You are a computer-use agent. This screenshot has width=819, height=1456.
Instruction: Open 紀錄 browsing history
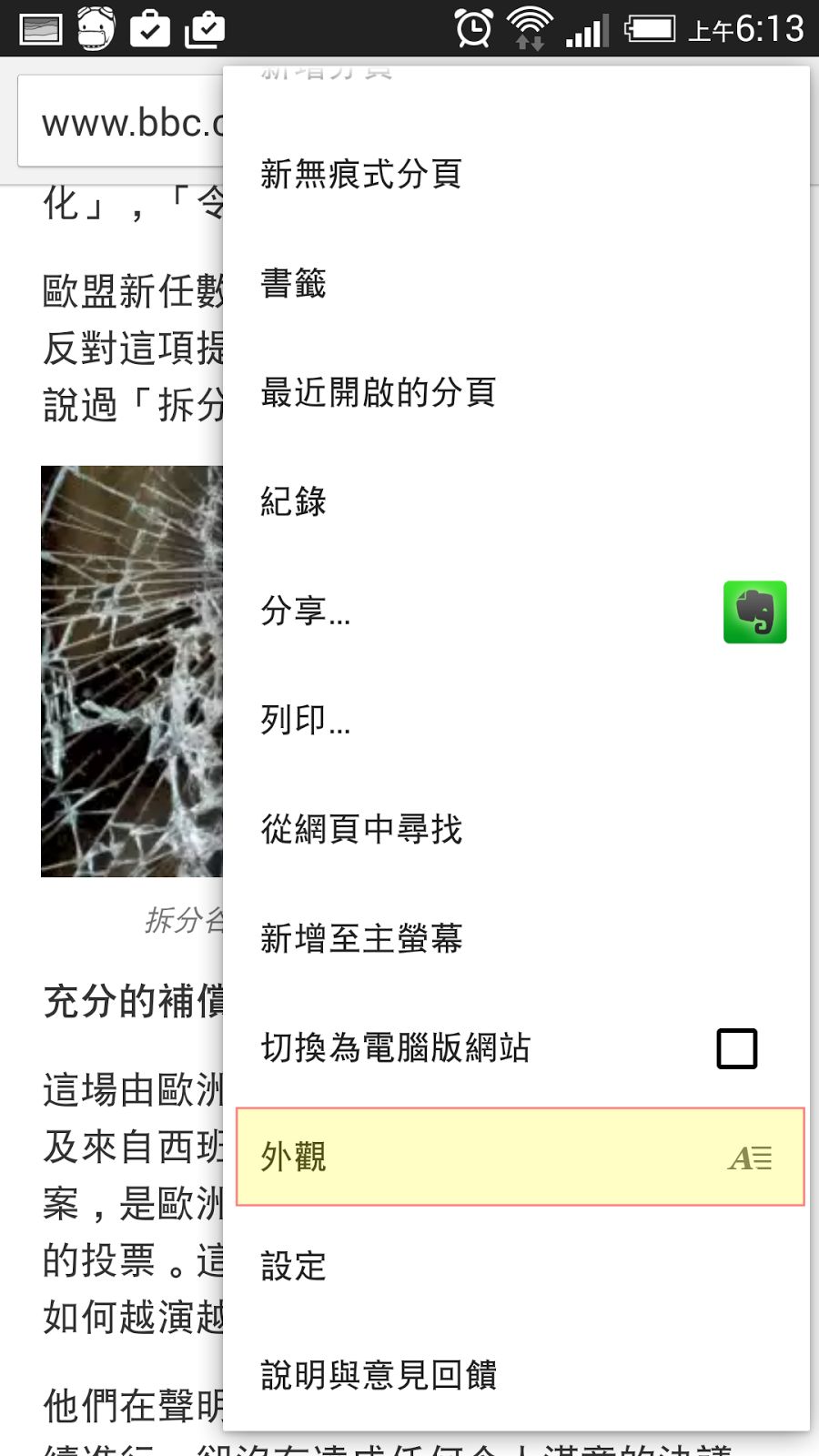tap(293, 501)
